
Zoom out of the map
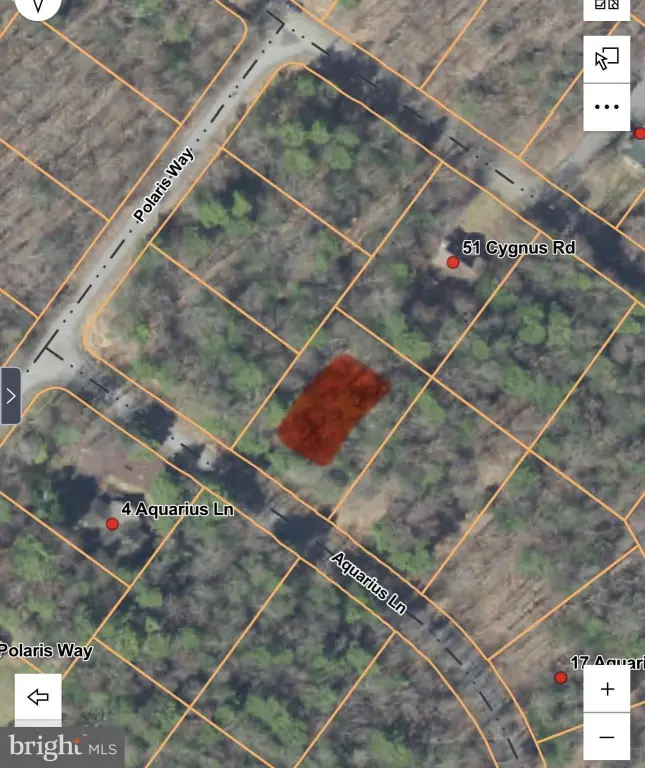606,738
